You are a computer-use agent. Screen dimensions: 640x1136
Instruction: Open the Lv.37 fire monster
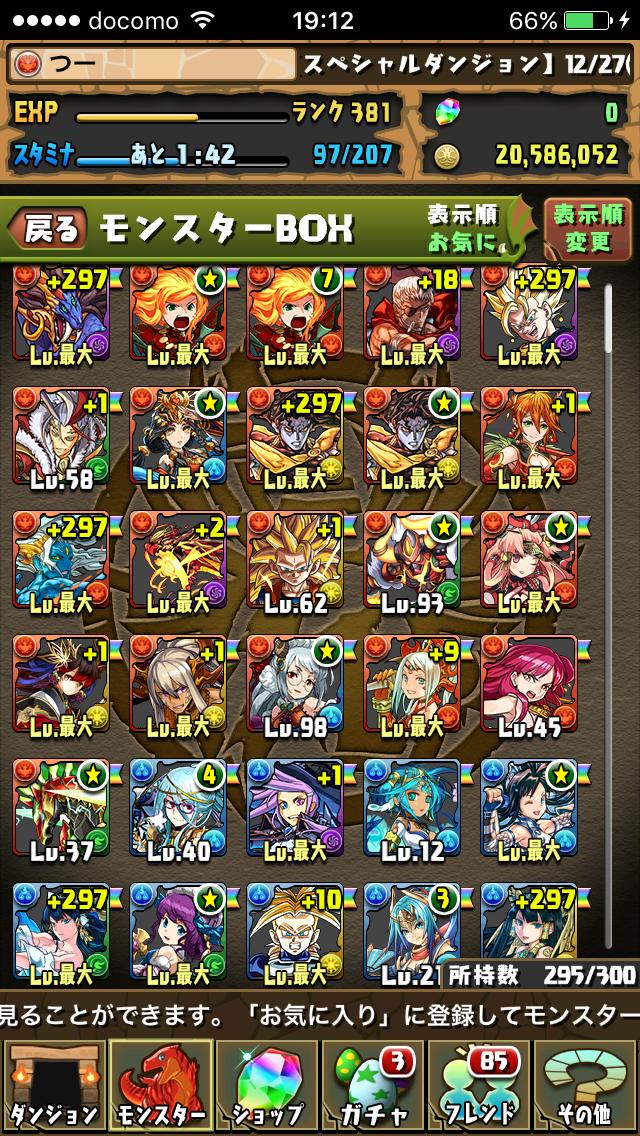(x=61, y=808)
